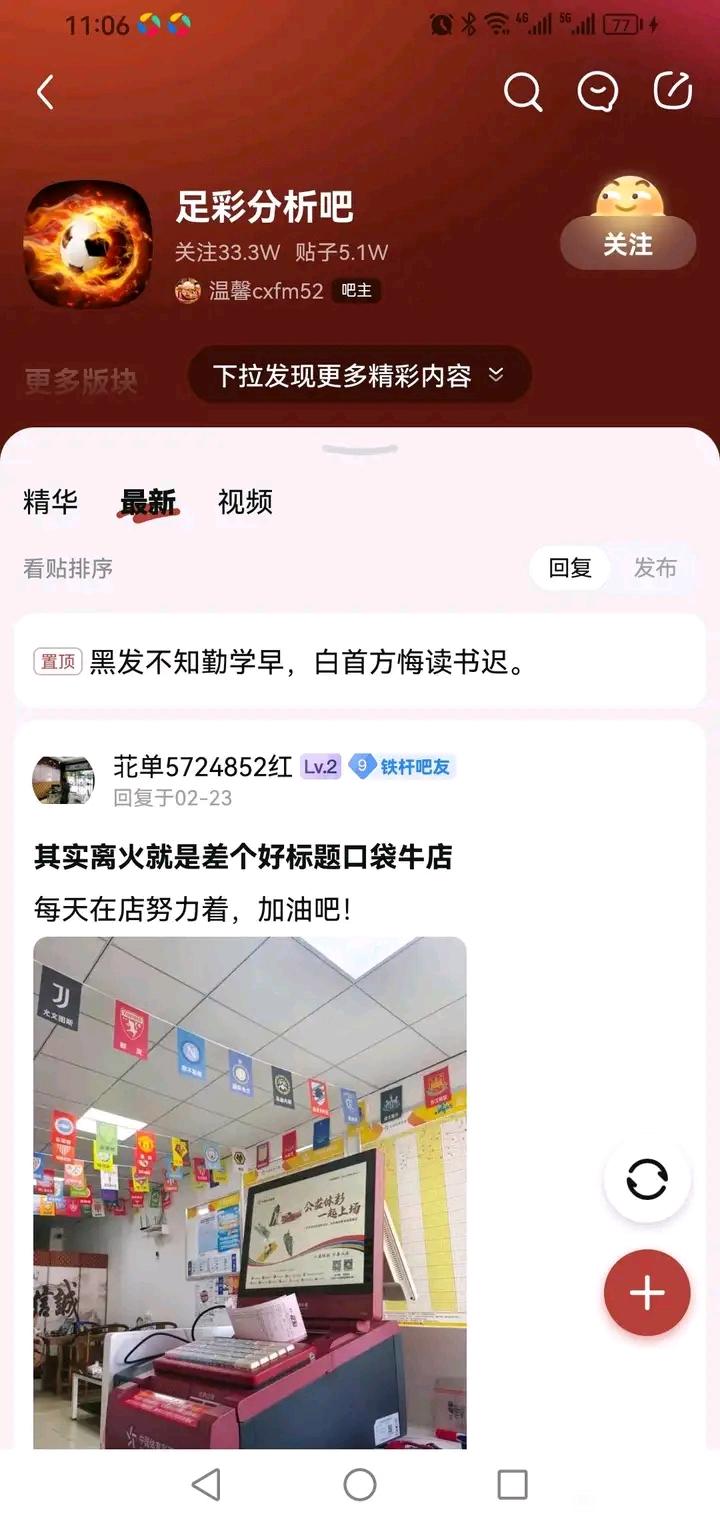
Task: Open search in 足彩分析吧
Action: click(522, 93)
